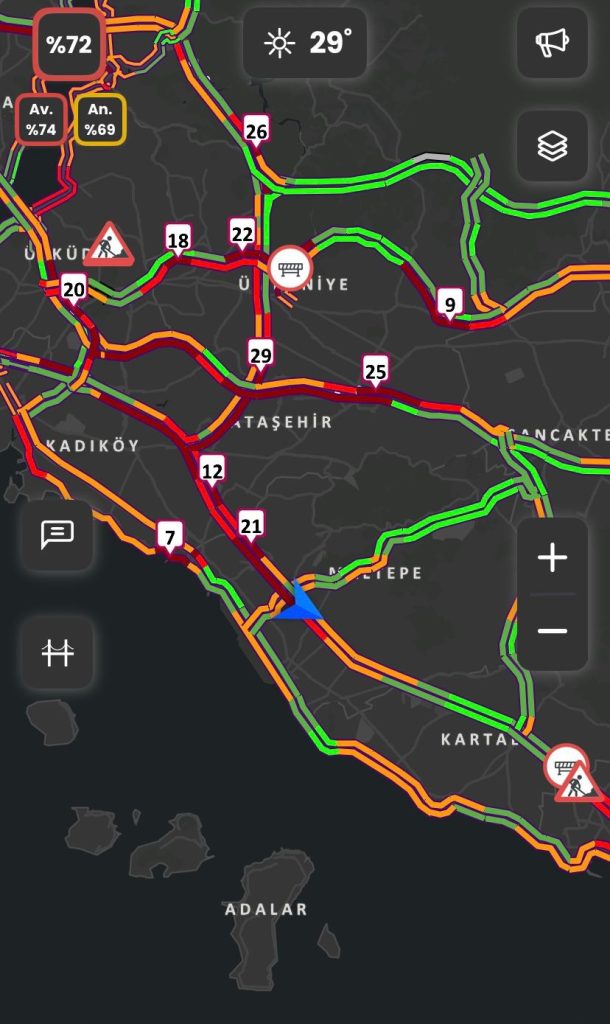The width and height of the screenshot is (610, 1024).
Task: Open the message feedback button
Action: pyautogui.click(x=57, y=534)
